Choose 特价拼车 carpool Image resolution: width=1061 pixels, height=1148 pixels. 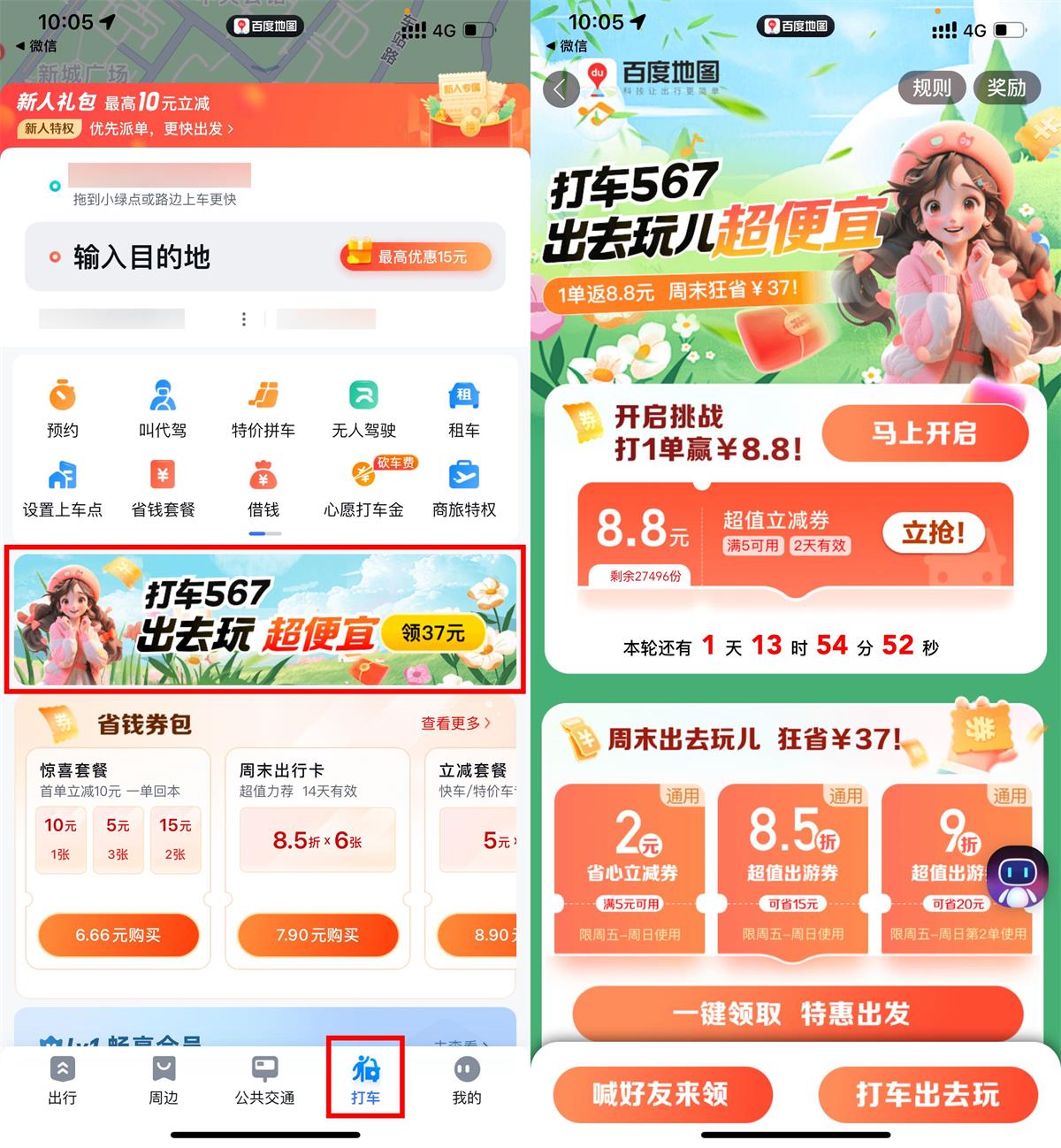pyautogui.click(x=263, y=409)
